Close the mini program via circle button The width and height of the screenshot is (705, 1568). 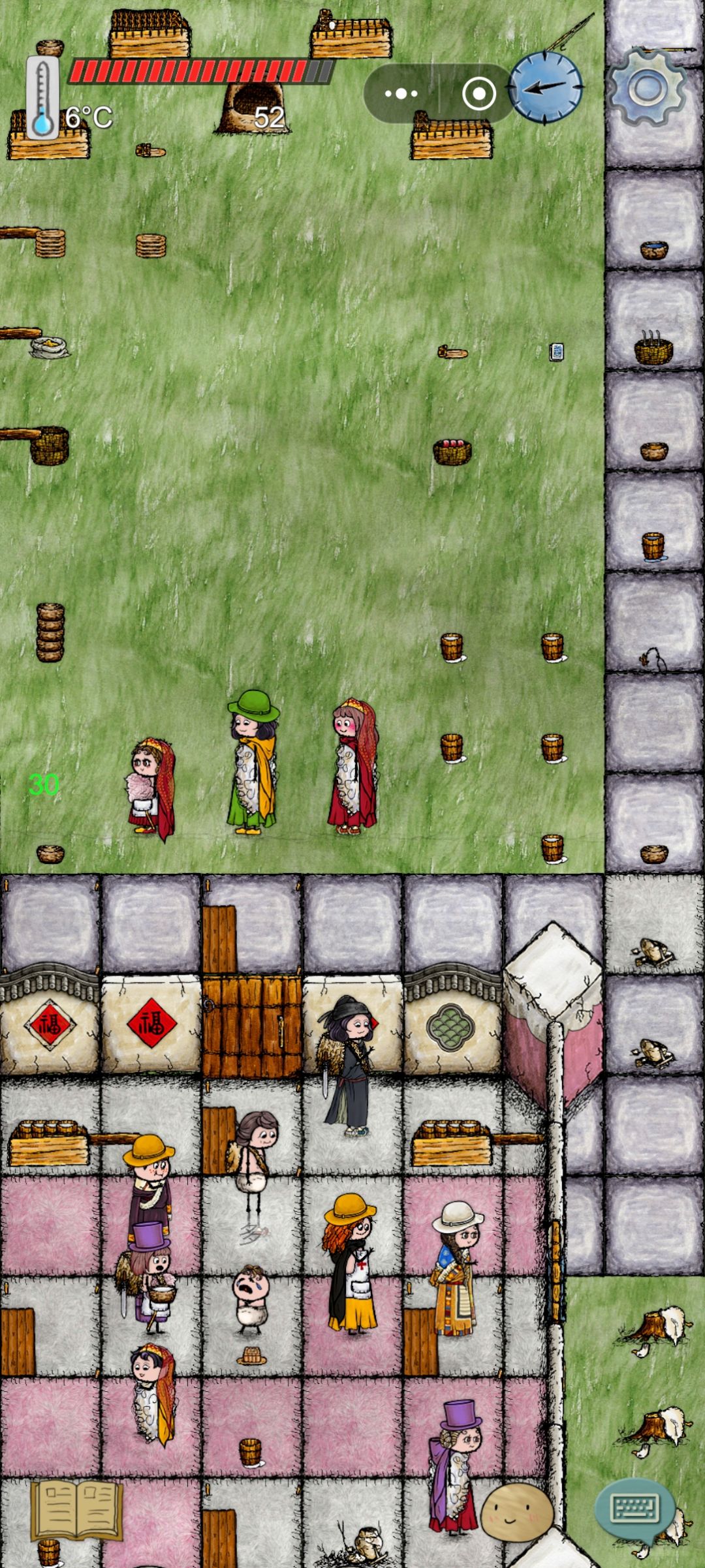point(478,94)
